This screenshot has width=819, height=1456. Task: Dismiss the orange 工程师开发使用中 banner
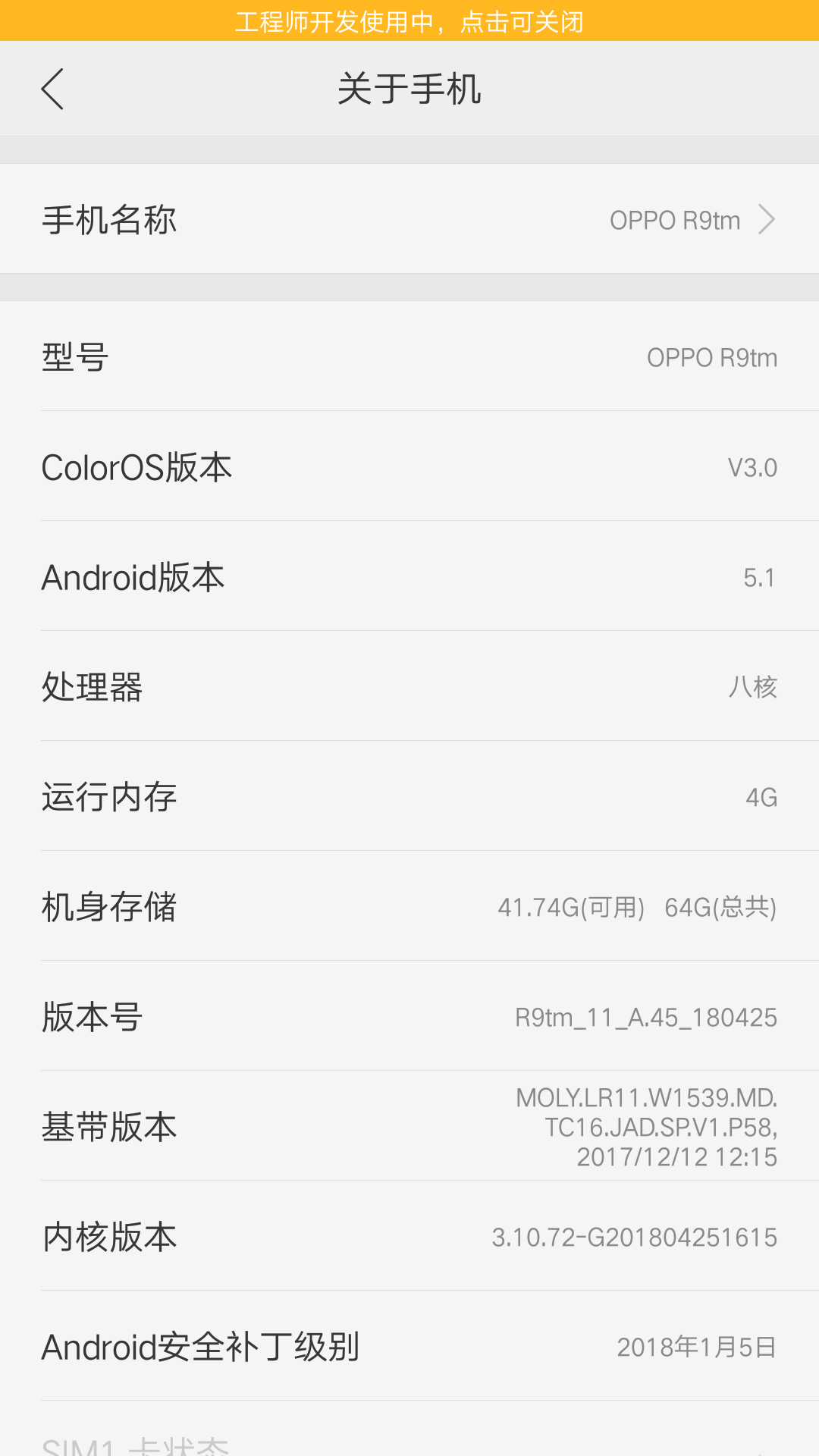click(x=409, y=21)
